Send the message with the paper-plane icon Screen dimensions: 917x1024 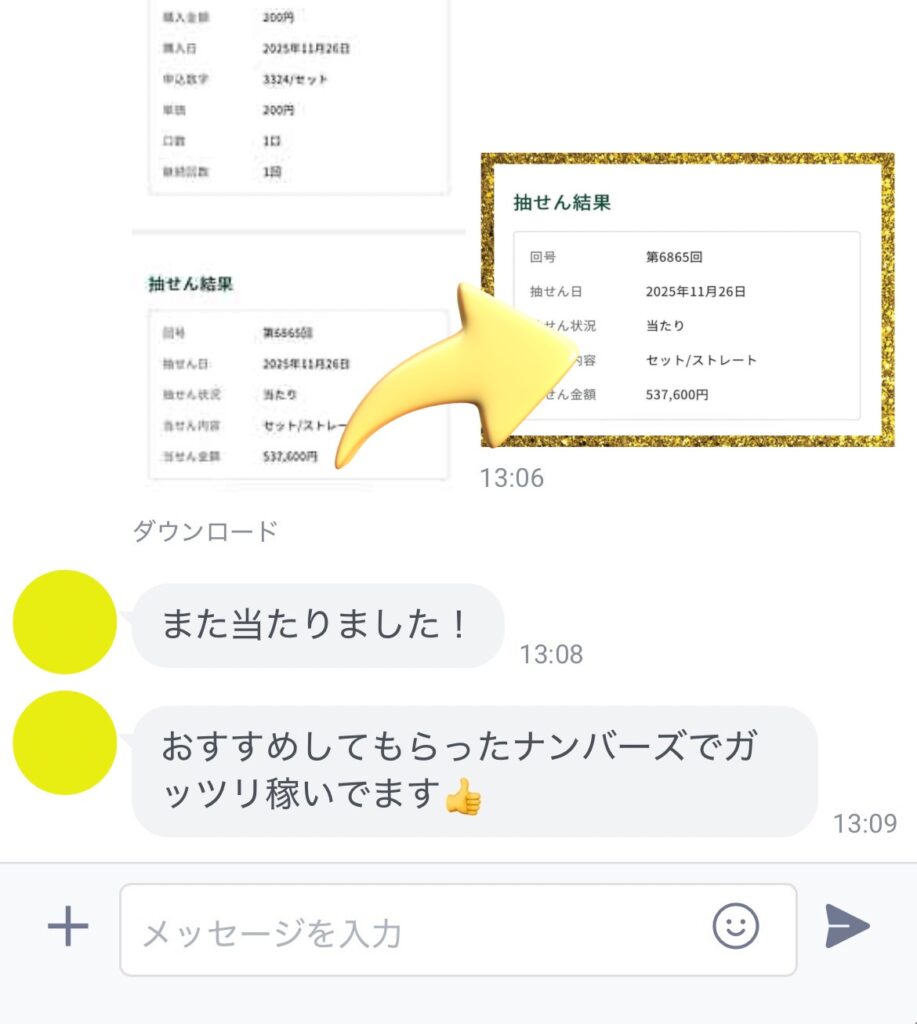[847, 927]
